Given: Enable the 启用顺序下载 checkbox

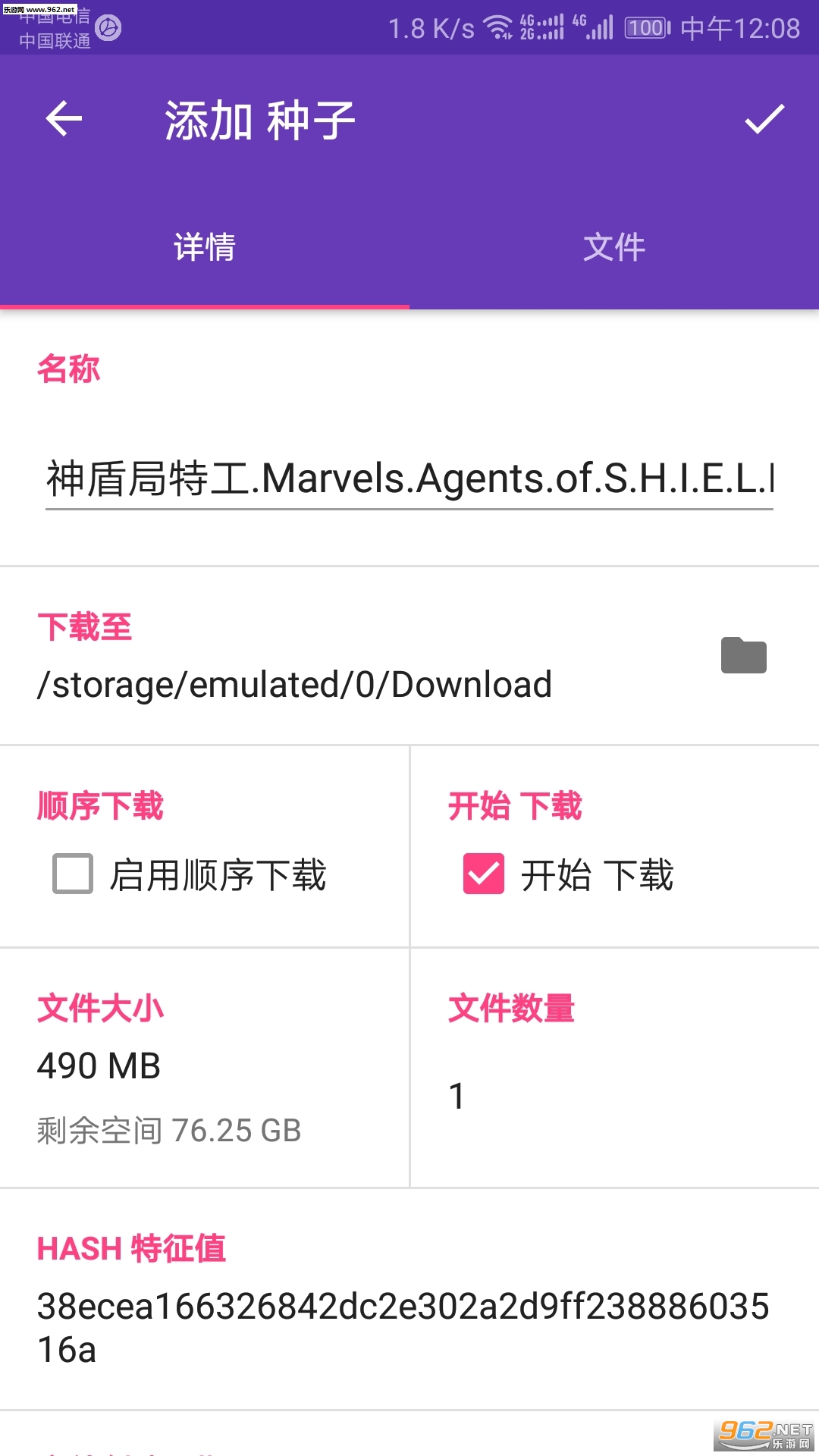Looking at the screenshot, I should tap(73, 874).
